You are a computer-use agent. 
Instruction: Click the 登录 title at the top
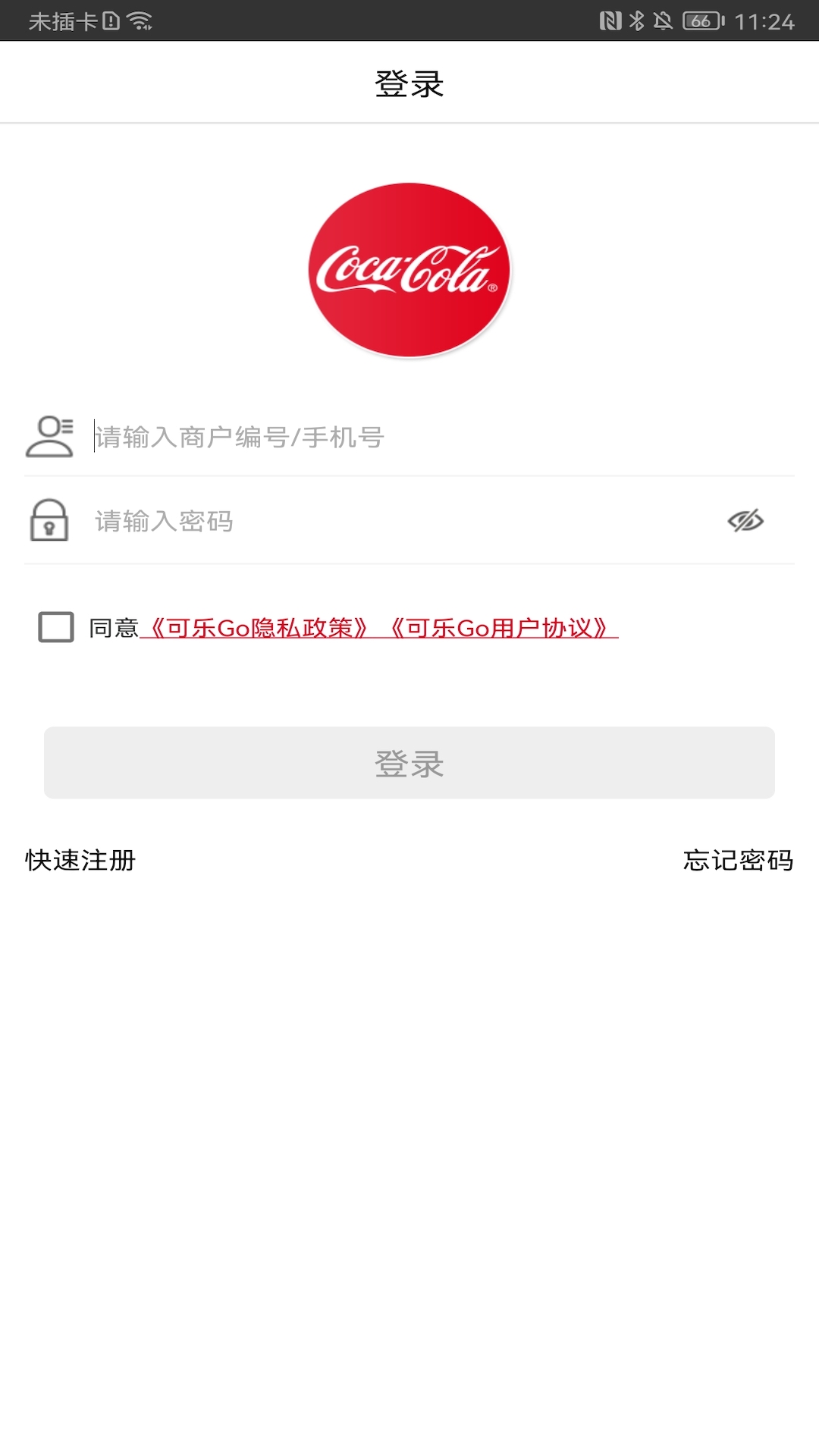click(x=409, y=82)
